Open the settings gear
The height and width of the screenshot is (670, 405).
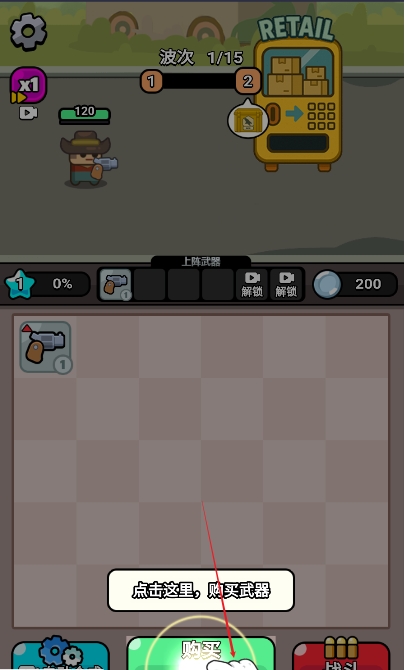coord(28,32)
